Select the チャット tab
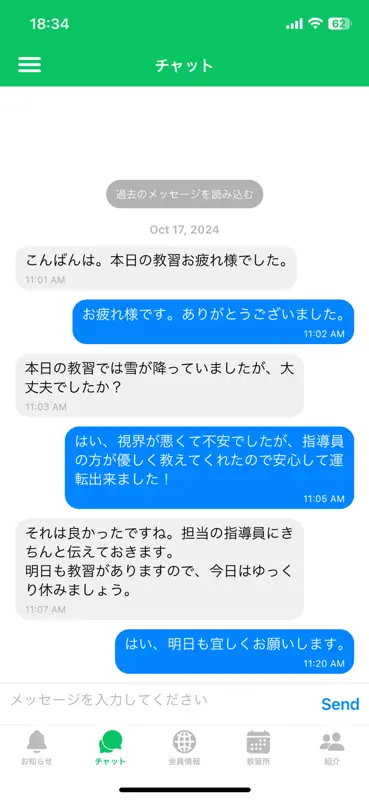The image size is (369, 800). pos(110,748)
